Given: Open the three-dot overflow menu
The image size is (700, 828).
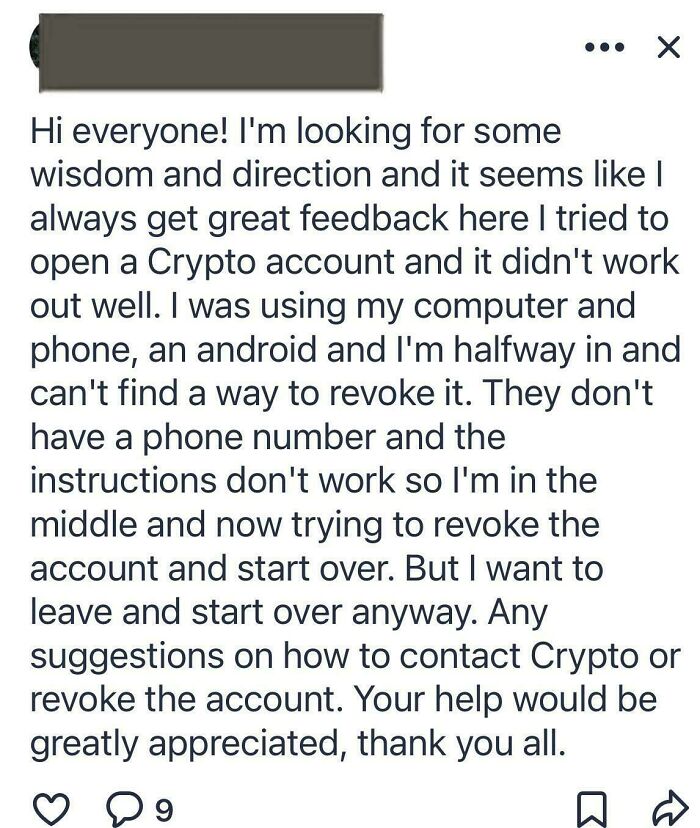Looking at the screenshot, I should (x=606, y=47).
